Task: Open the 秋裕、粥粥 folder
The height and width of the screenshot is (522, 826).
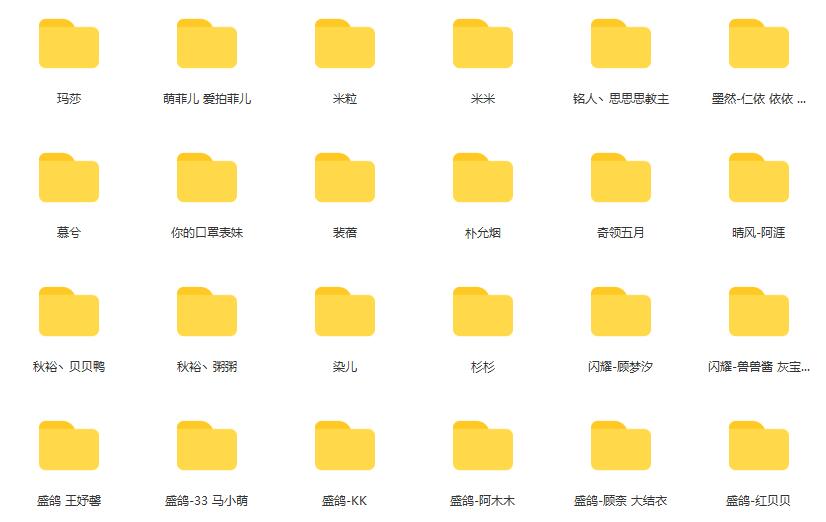Action: pos(207,313)
